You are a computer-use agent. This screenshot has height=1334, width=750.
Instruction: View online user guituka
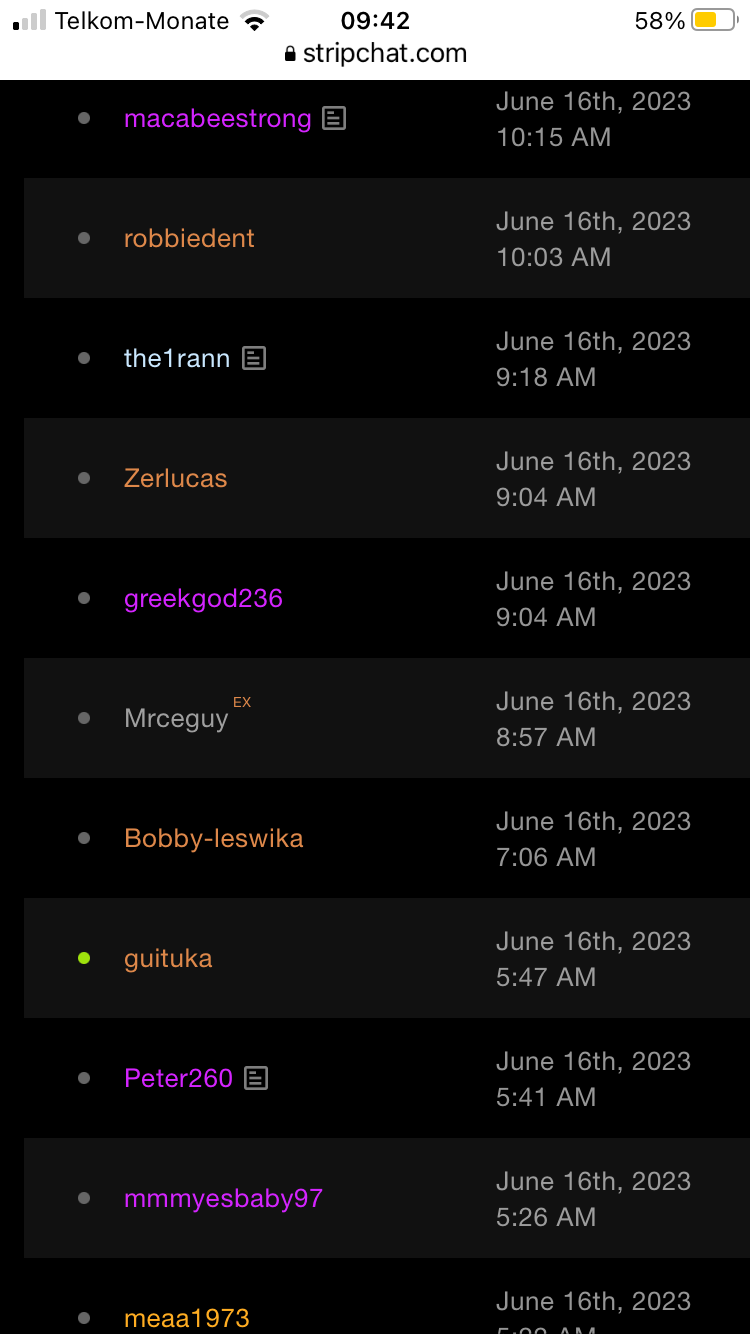tap(168, 959)
